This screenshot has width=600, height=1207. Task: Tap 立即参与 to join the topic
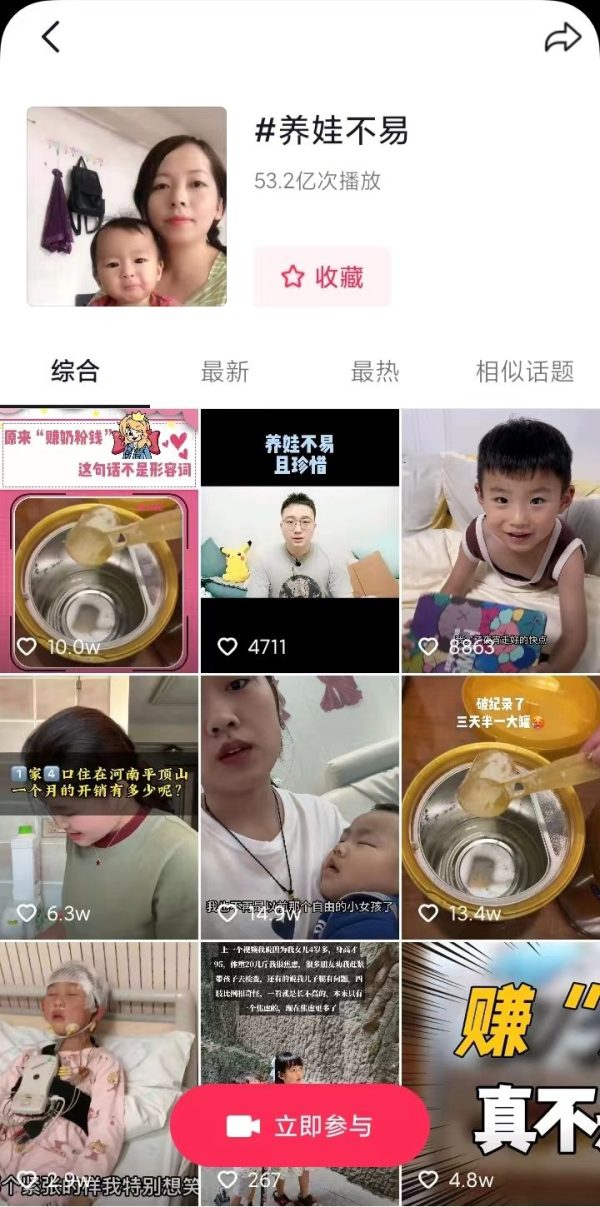(x=300, y=1126)
